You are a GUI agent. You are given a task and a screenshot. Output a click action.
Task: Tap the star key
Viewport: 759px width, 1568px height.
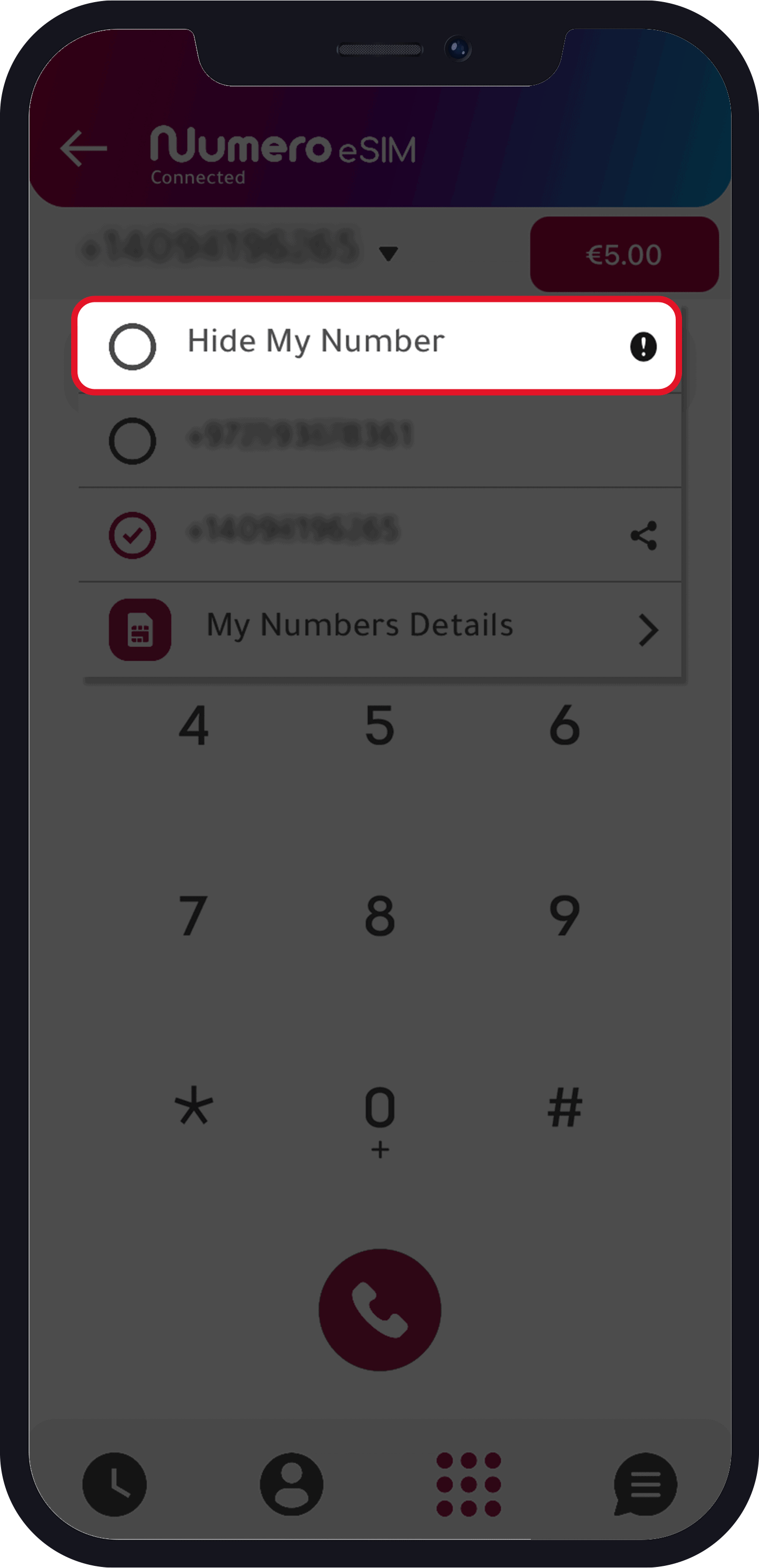coord(194,1106)
